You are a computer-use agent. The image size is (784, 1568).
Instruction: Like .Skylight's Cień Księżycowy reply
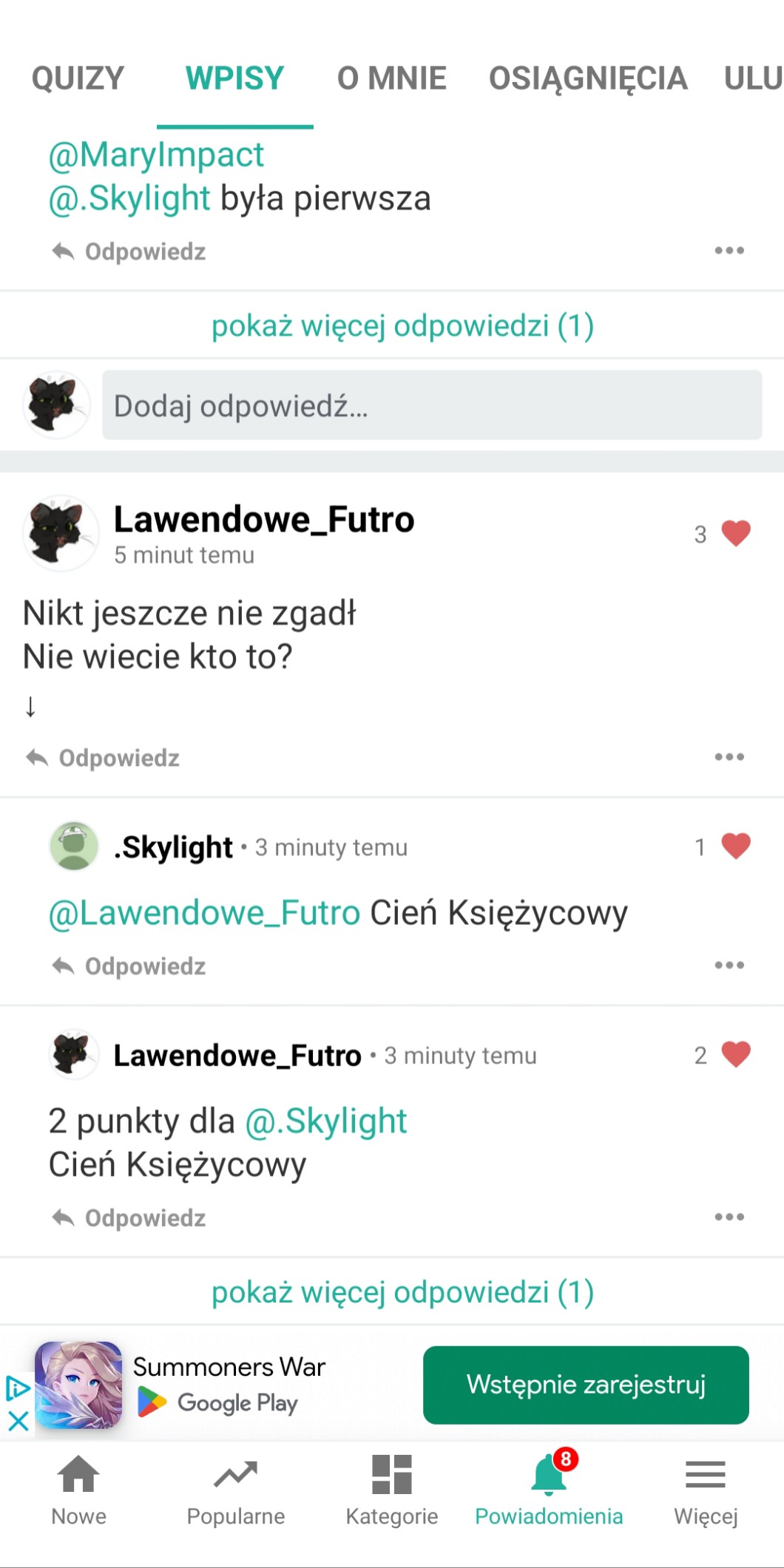[x=735, y=846]
